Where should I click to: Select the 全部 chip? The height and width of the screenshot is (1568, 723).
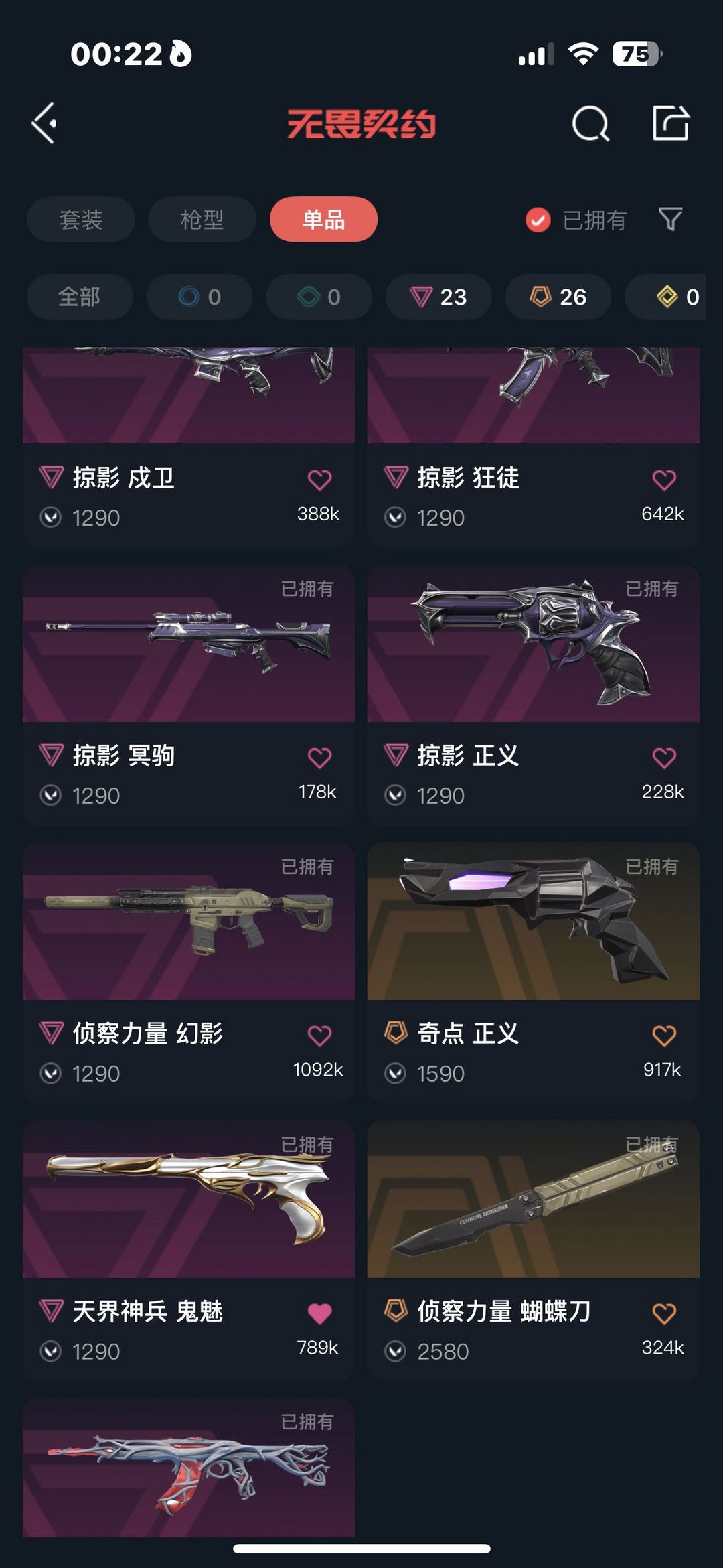[x=80, y=297]
